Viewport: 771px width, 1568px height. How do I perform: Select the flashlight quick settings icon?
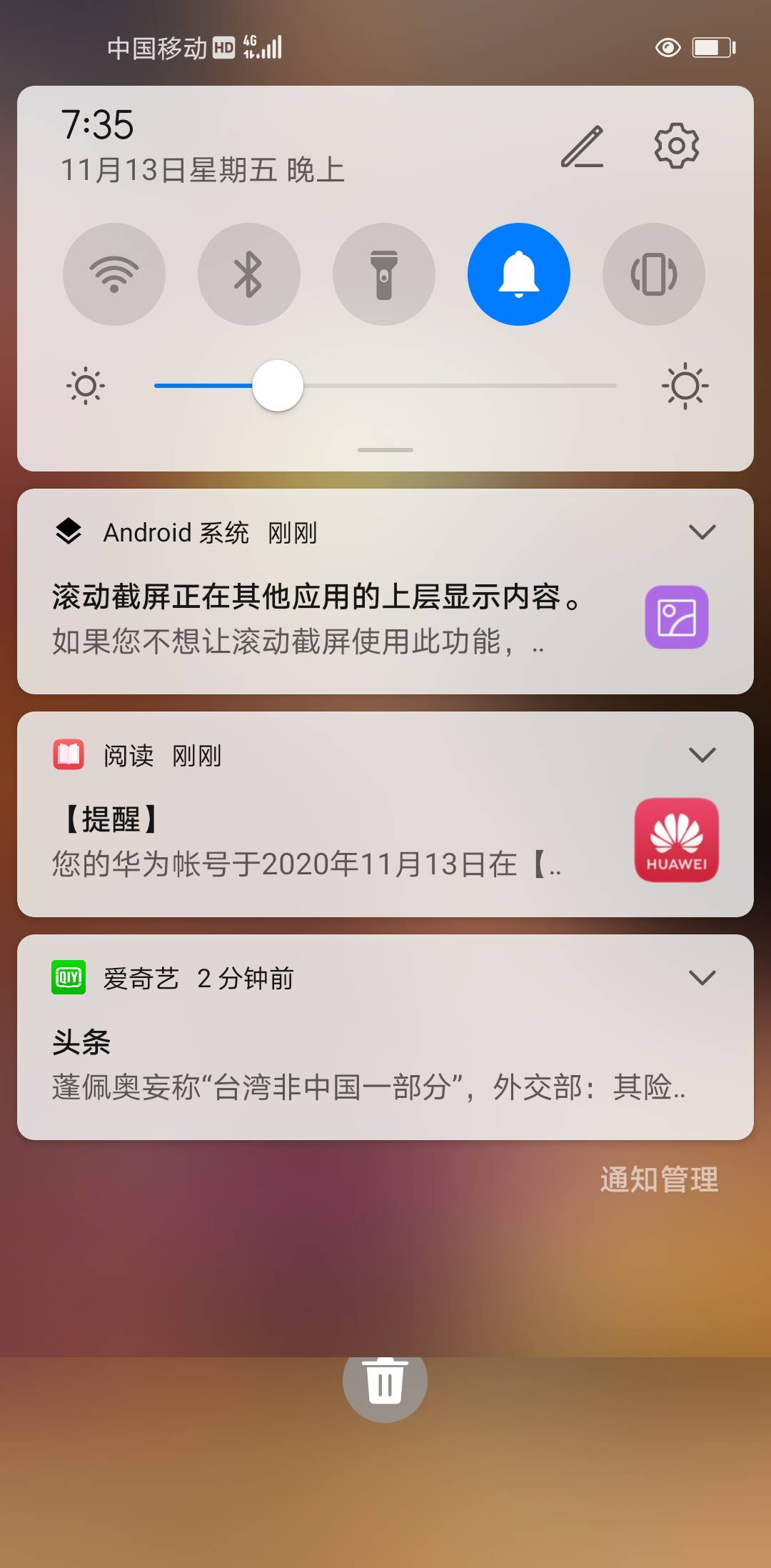pyautogui.click(x=384, y=274)
